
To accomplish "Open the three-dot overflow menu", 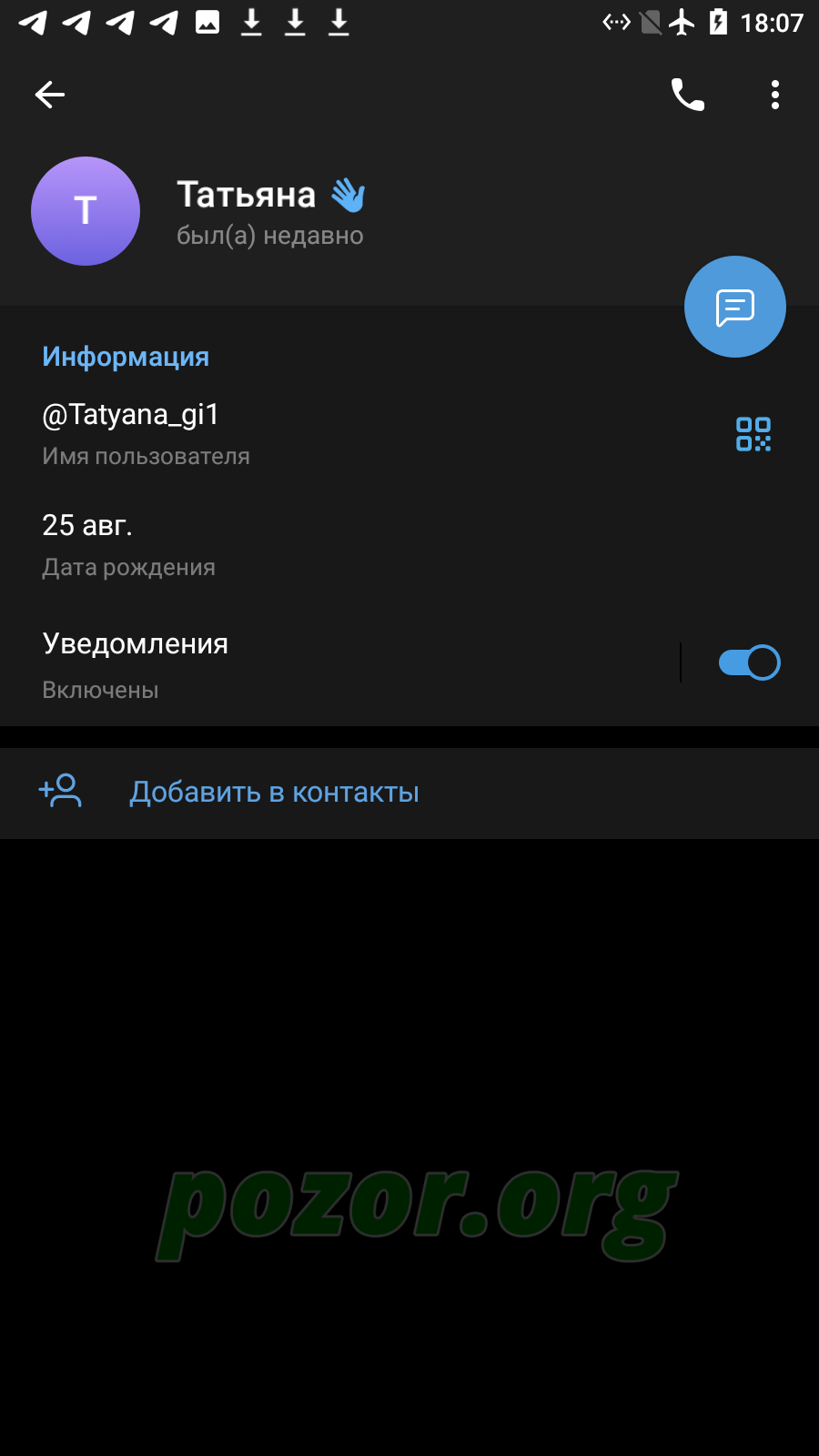I will [775, 95].
